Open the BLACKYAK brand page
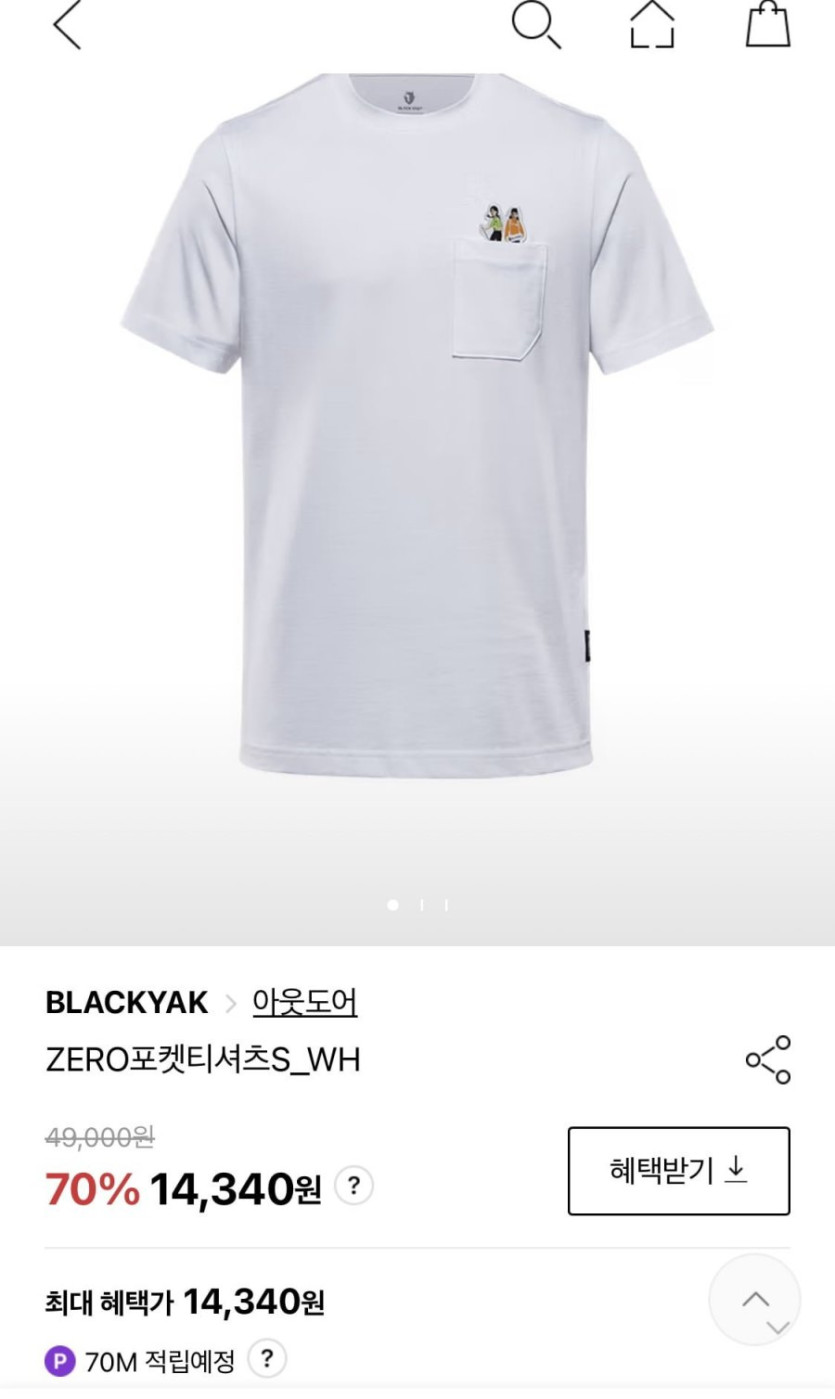835x1399 pixels. pos(127,1002)
